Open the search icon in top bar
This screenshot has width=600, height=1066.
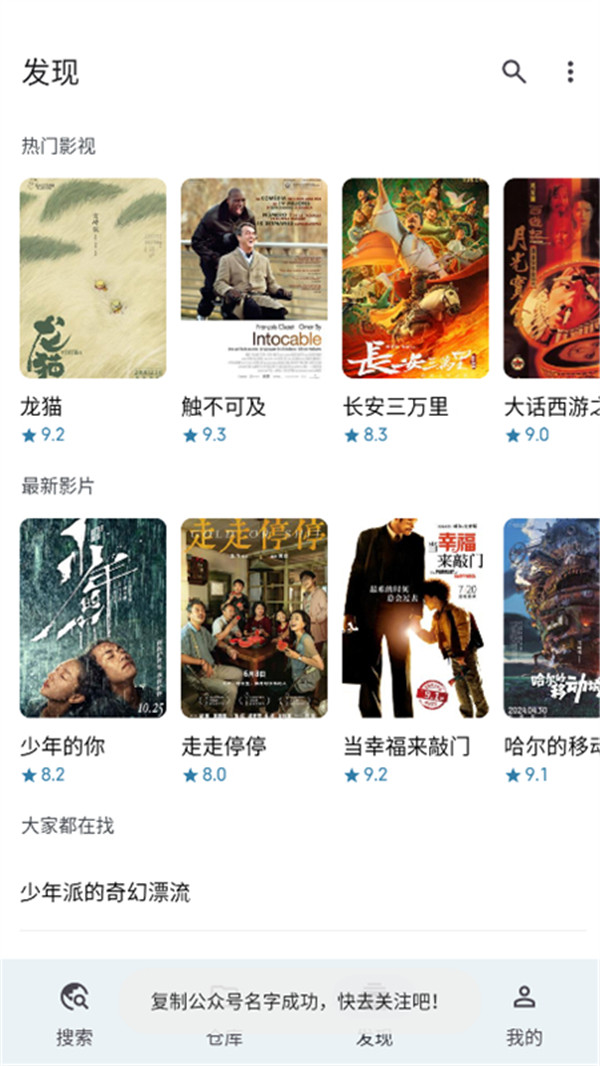tap(514, 72)
